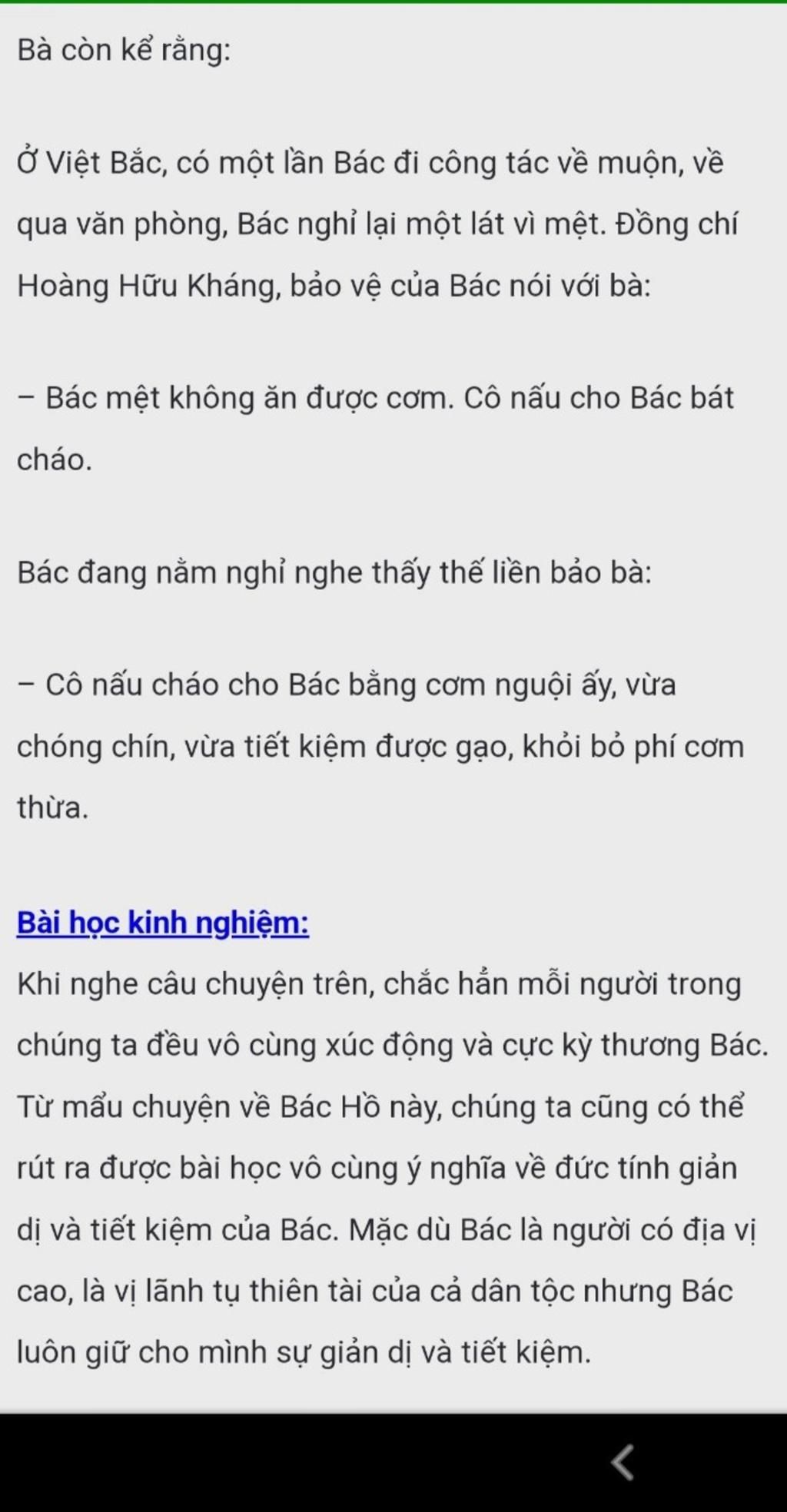Viewport: 787px width, 1512px height.
Task: Open the 'Bài học kinh nghiệm:' link
Action: coord(163,923)
